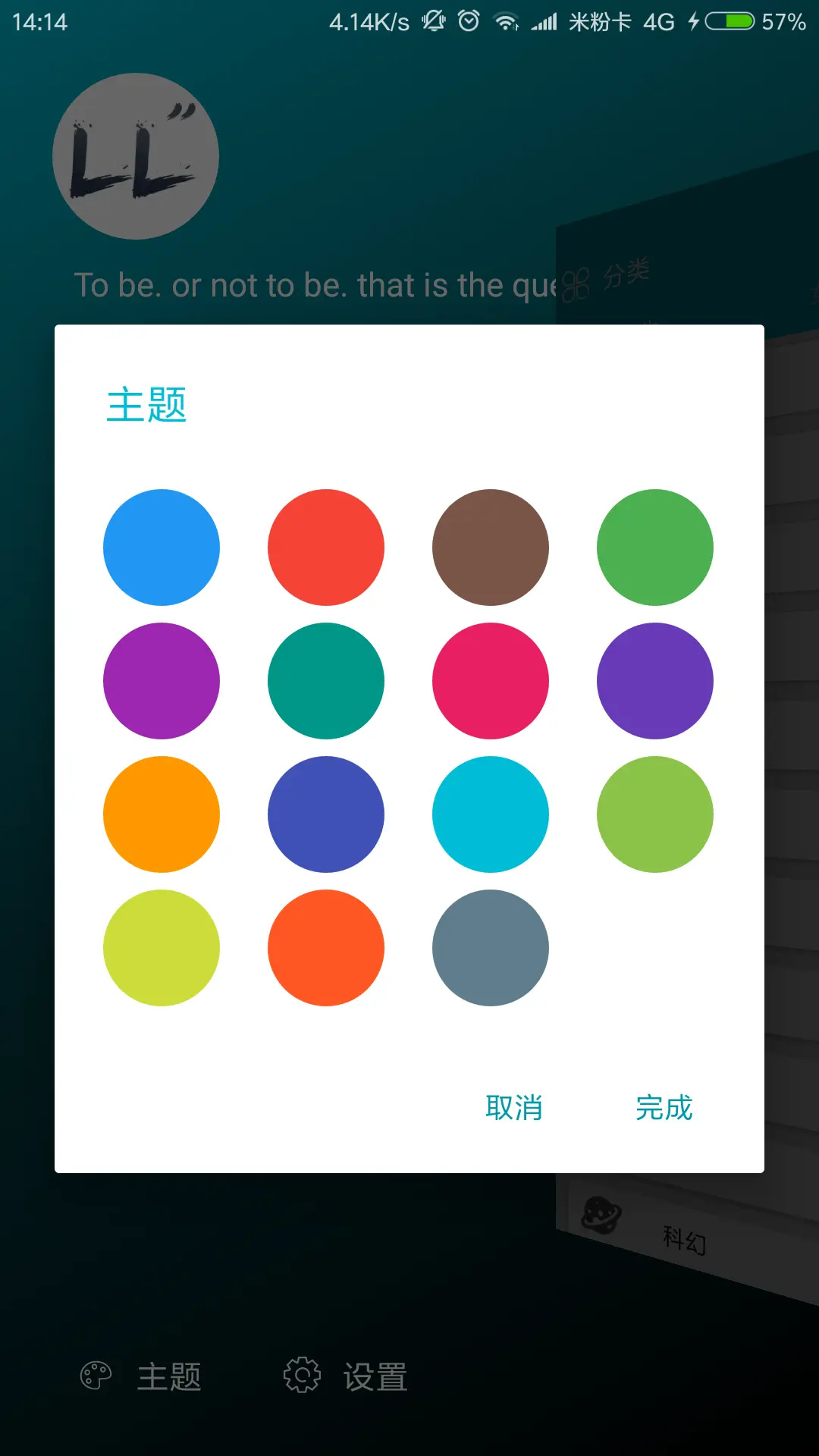Pick the blue-grey theme color

[491, 948]
